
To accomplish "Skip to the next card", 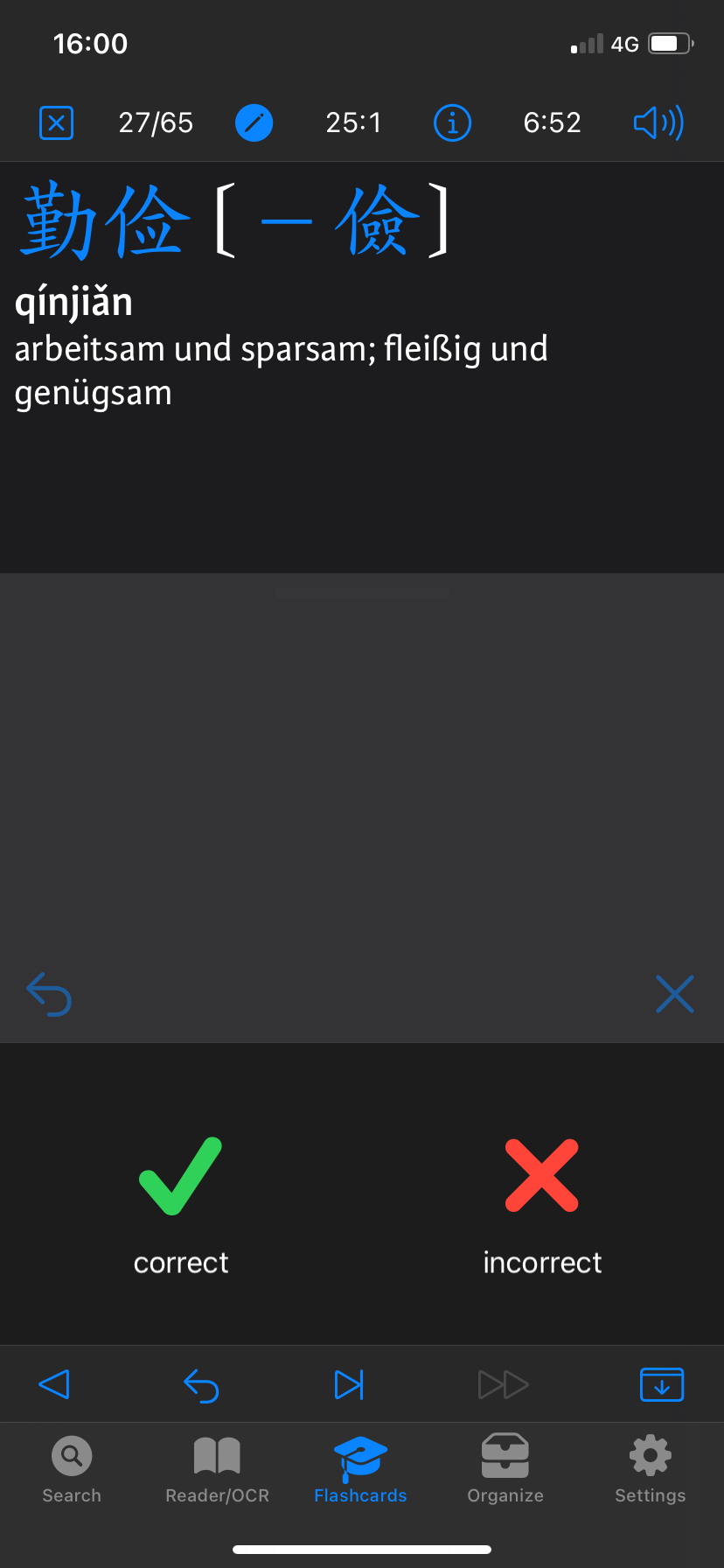I will click(x=349, y=1384).
